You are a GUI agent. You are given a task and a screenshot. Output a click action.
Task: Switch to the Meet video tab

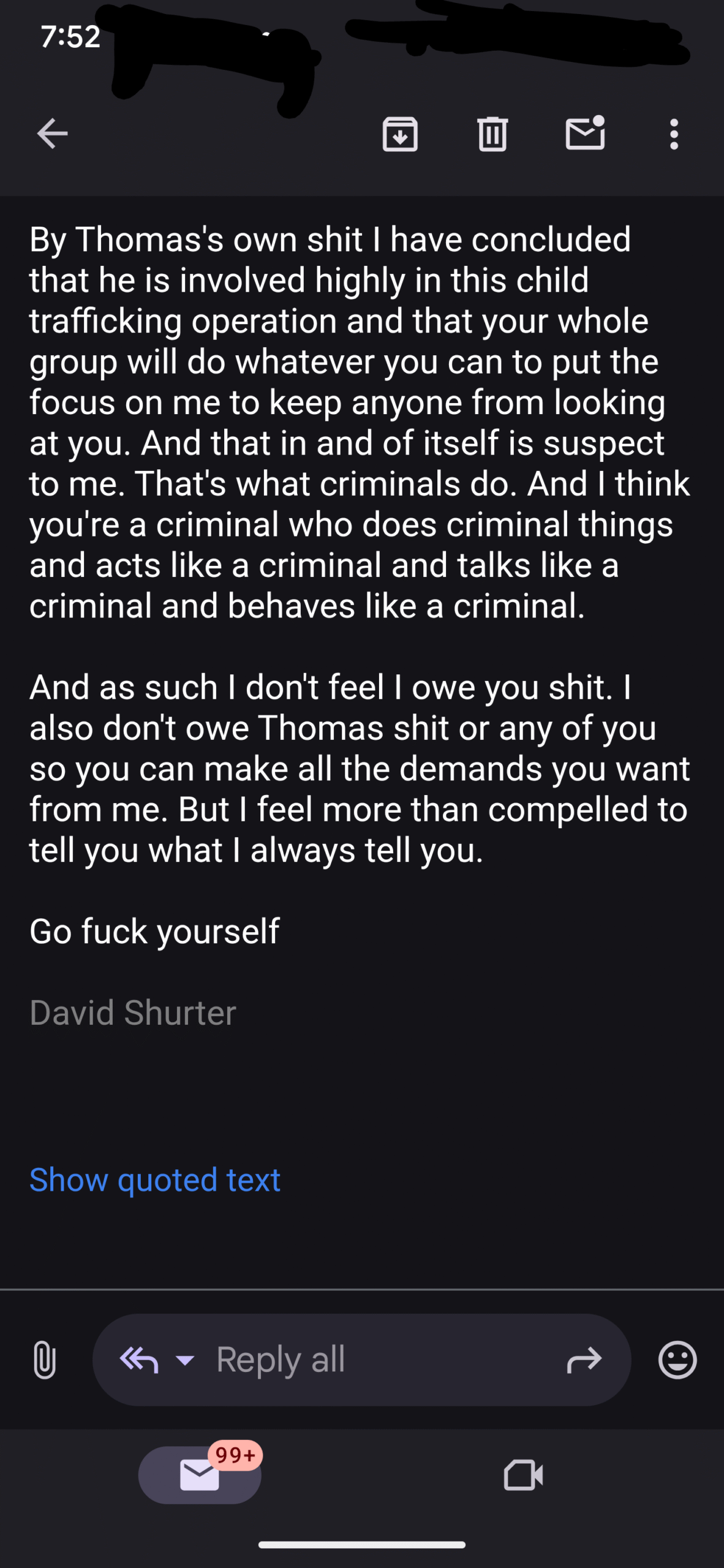[x=523, y=1475]
